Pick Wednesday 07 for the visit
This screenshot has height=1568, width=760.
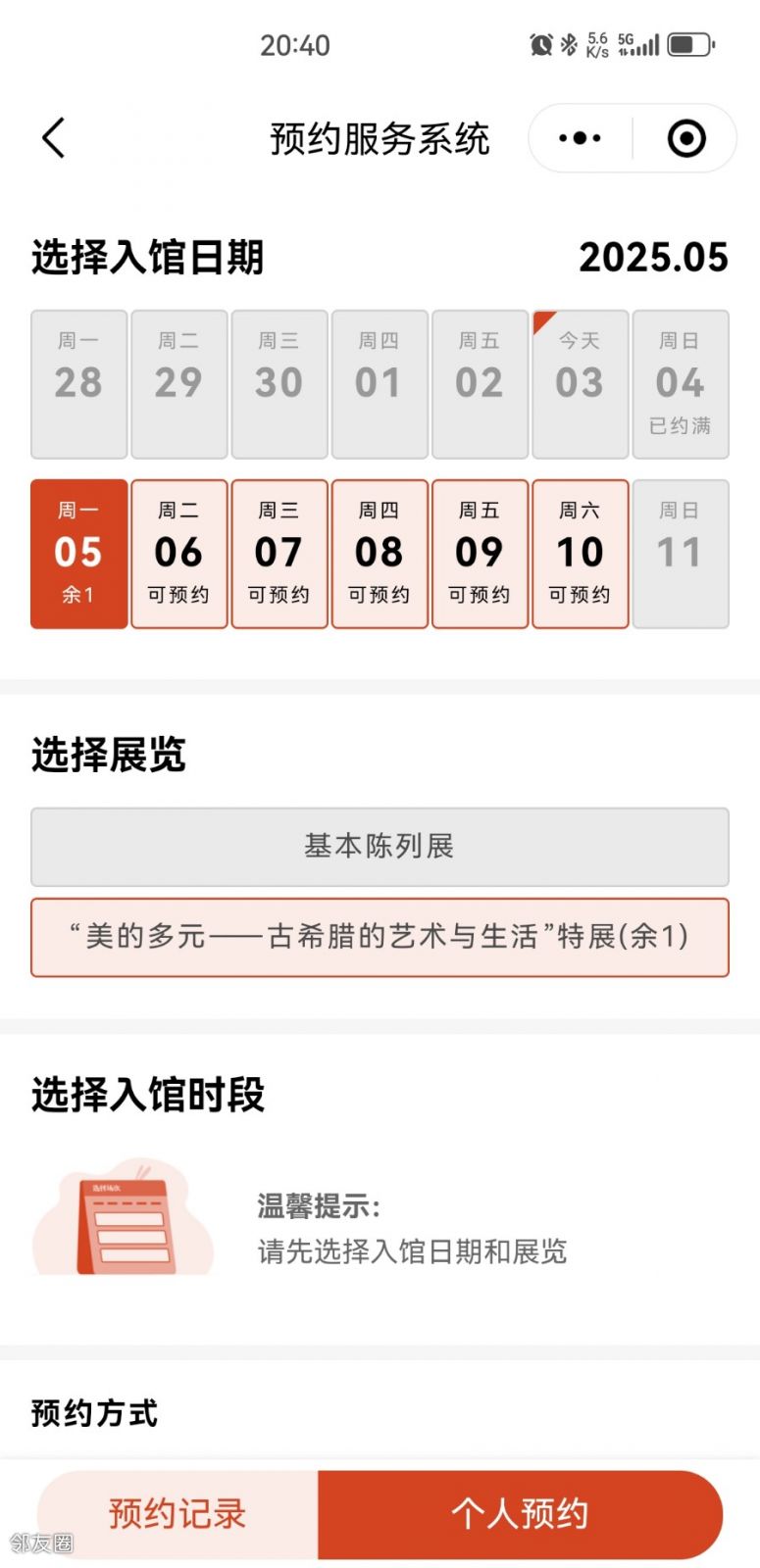[x=279, y=554]
